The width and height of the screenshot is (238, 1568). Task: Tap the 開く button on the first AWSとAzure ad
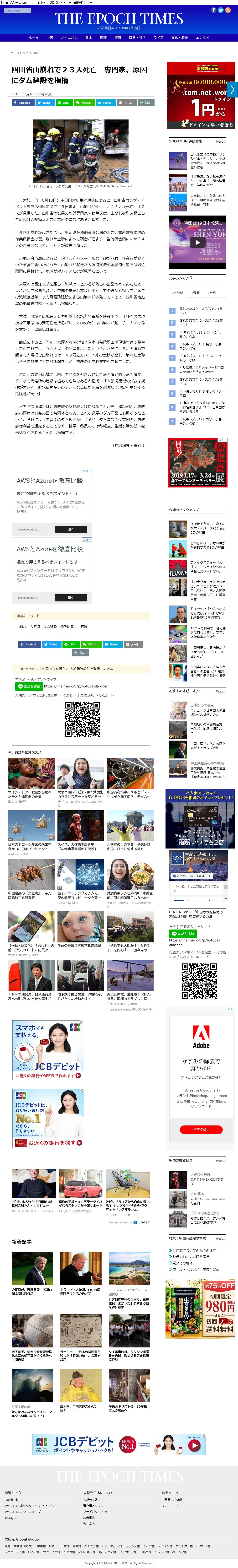pyautogui.click(x=70, y=530)
